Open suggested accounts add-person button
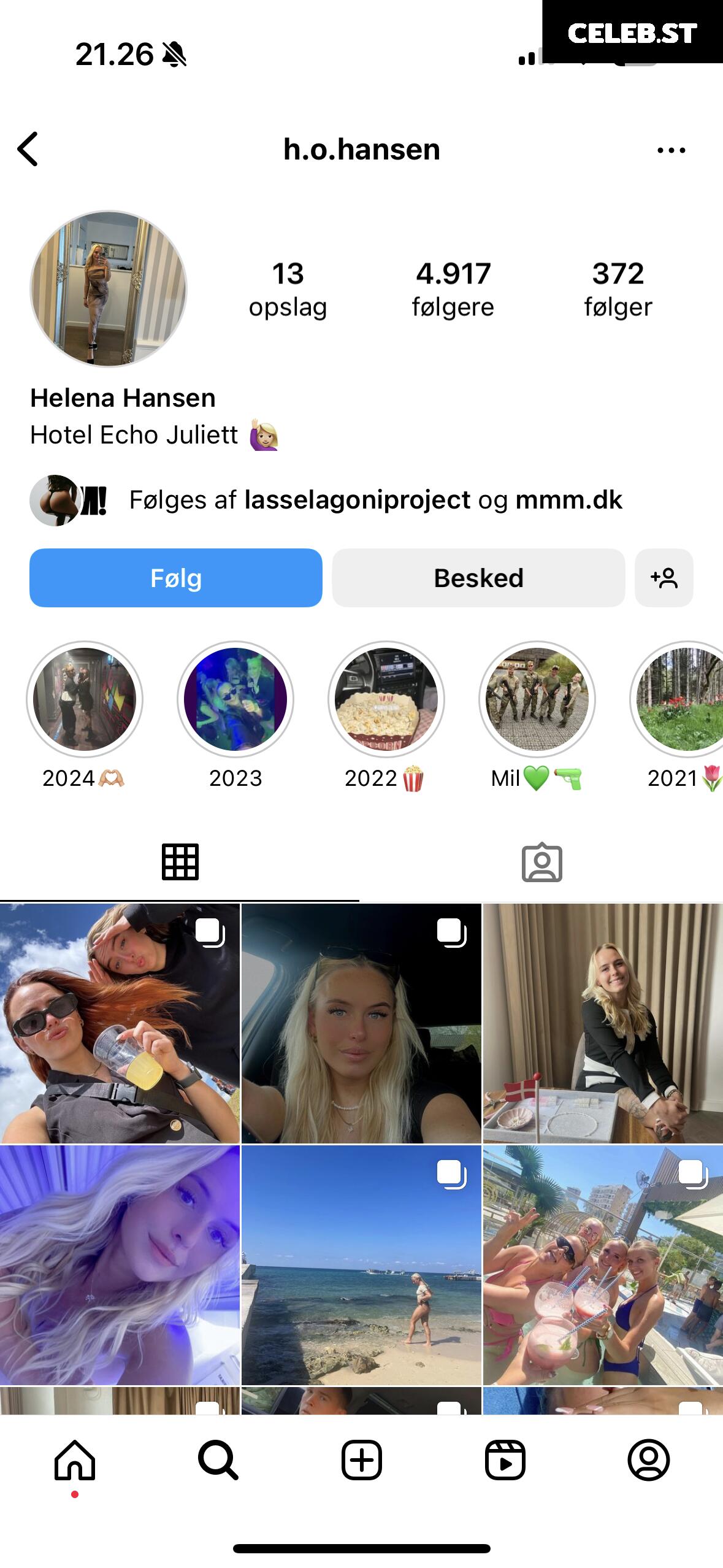Viewport: 723px width, 1568px height. point(664,578)
